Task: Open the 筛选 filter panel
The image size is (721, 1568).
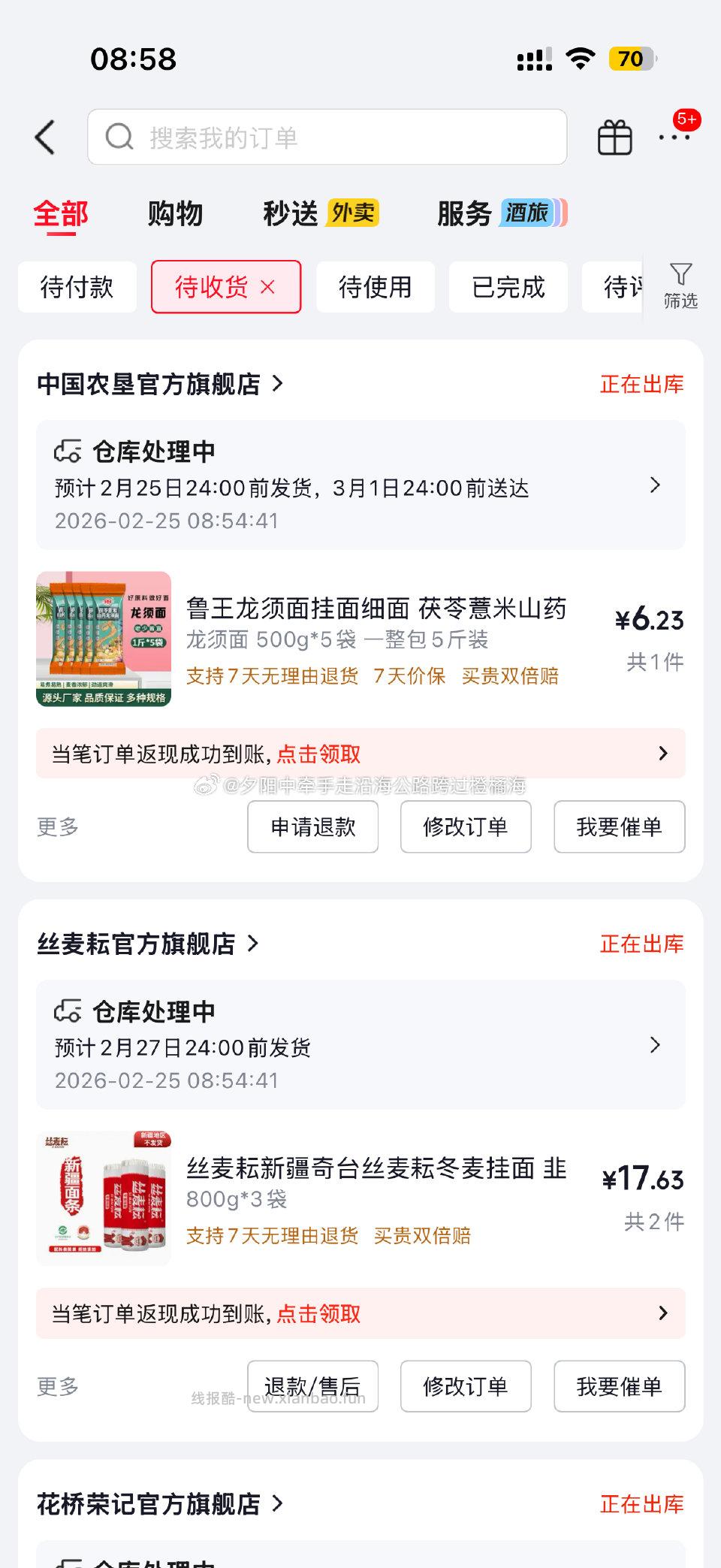Action: [x=678, y=286]
